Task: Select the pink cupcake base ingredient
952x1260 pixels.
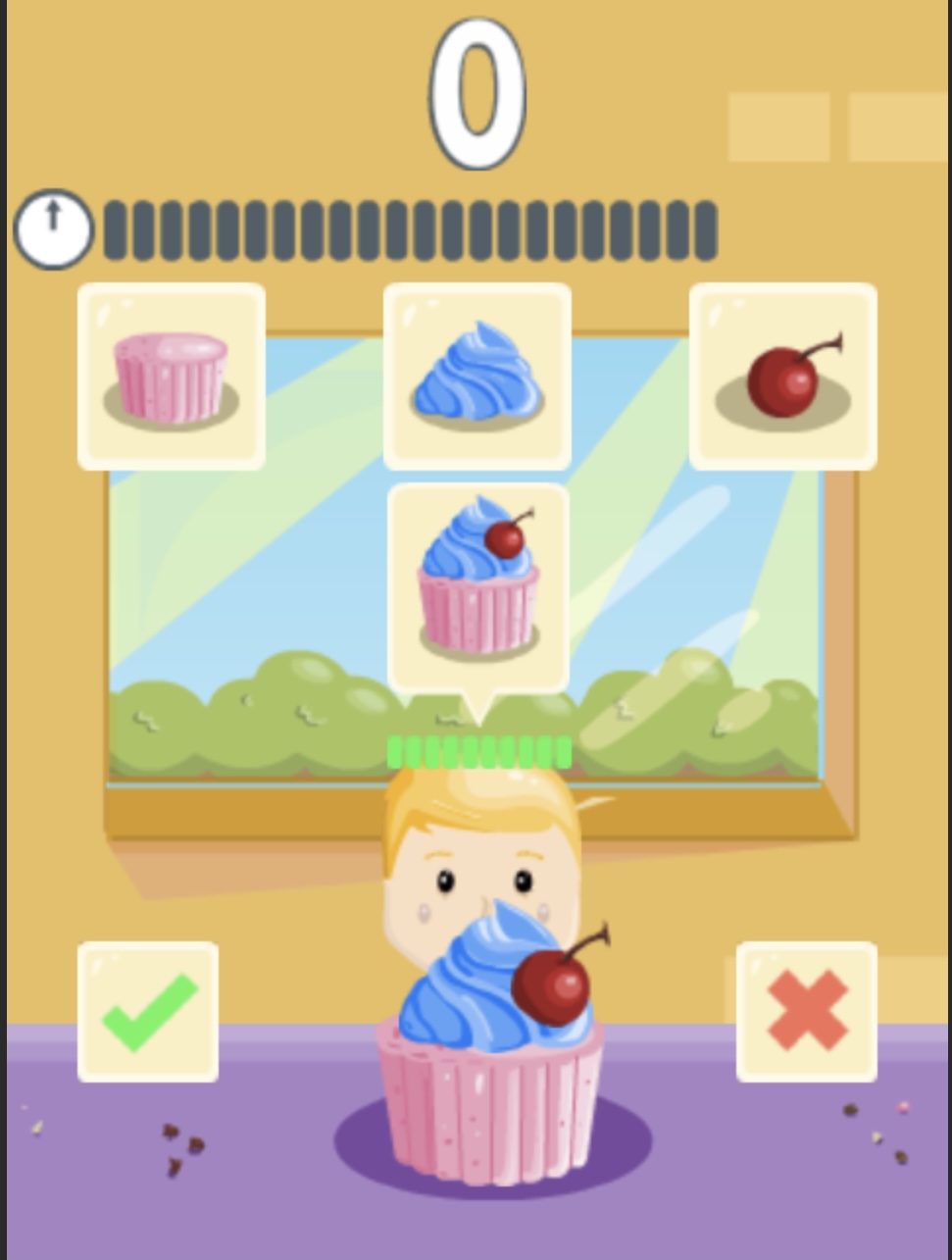Action: click(171, 378)
